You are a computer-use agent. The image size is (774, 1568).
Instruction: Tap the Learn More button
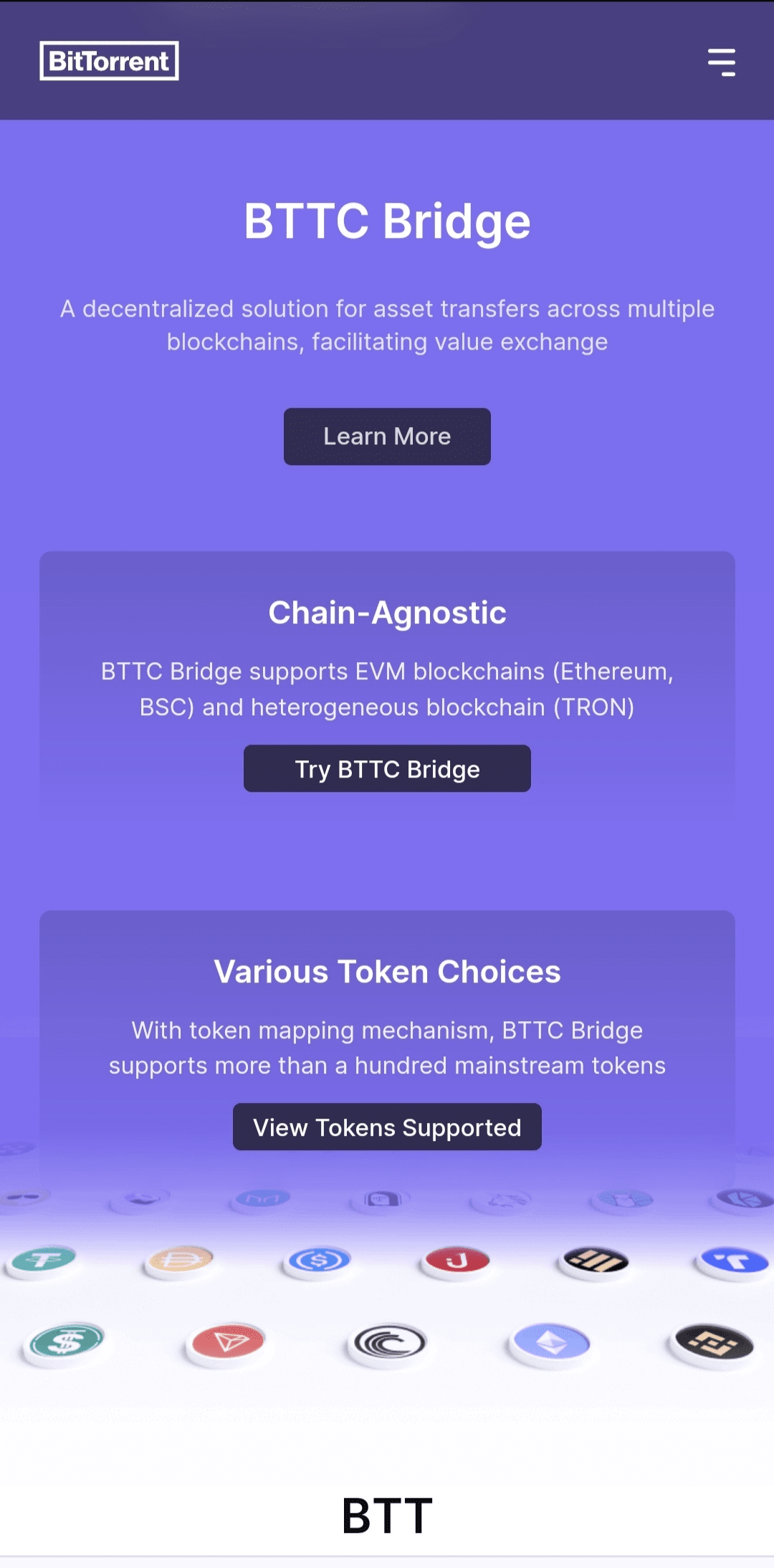click(x=387, y=436)
